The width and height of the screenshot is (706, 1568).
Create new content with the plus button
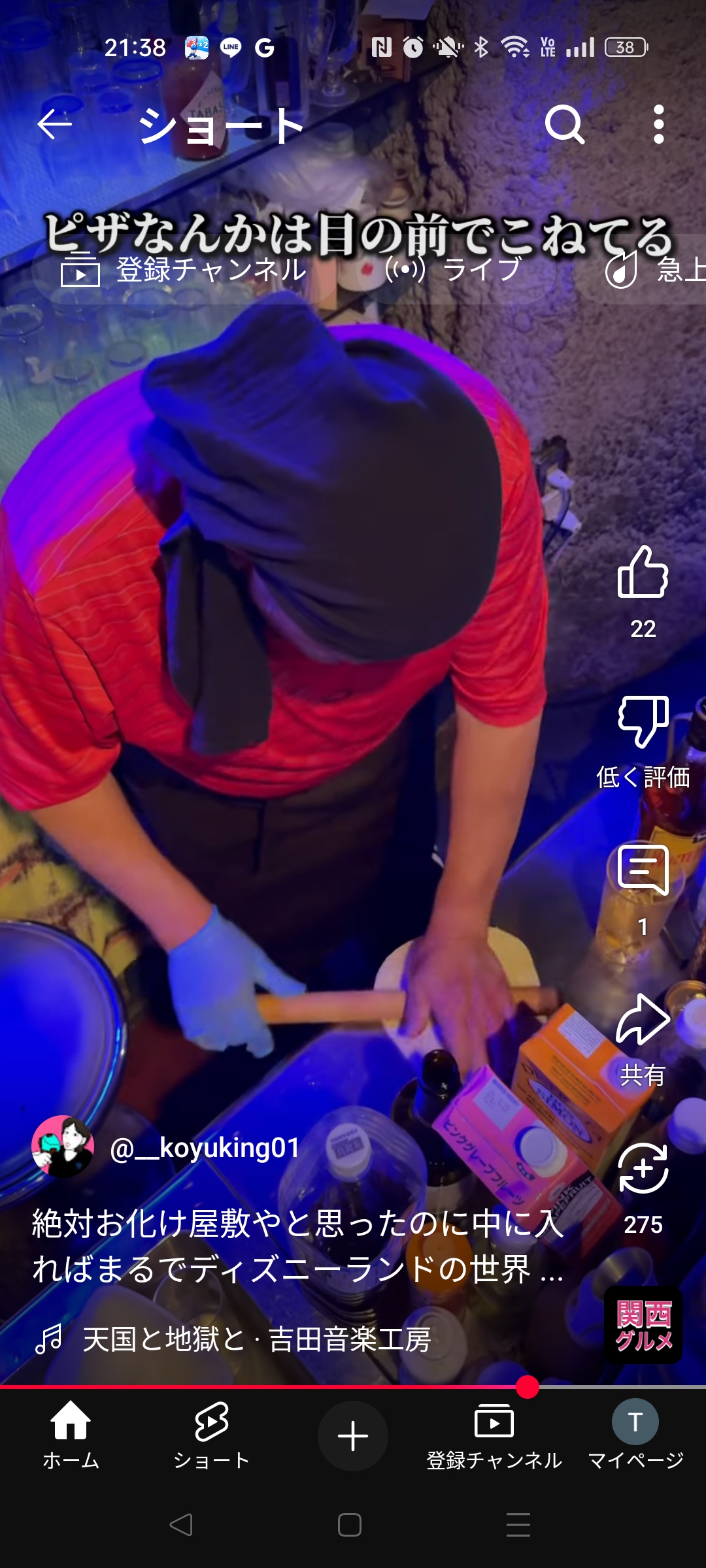[353, 1436]
